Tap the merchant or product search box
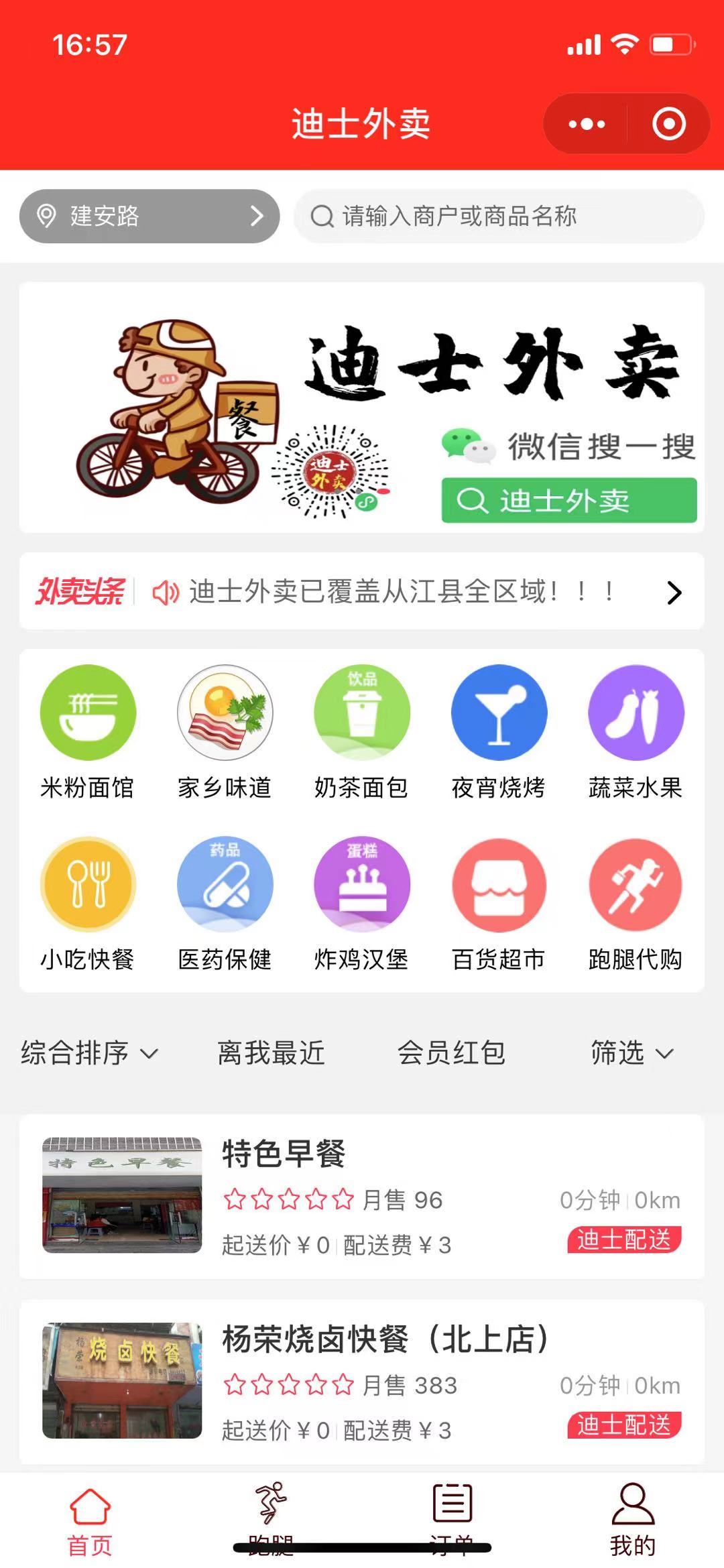The image size is (724, 1568). [499, 216]
